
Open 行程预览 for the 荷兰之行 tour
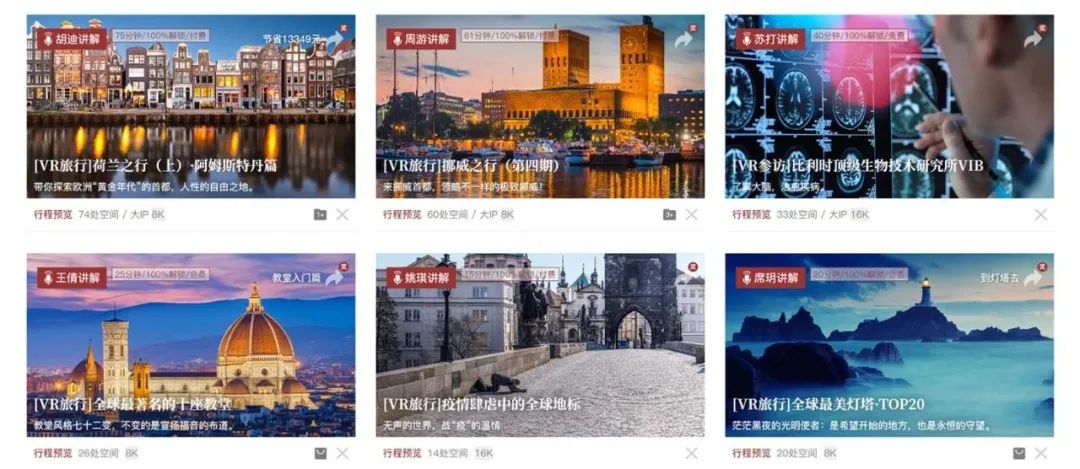(x=49, y=214)
